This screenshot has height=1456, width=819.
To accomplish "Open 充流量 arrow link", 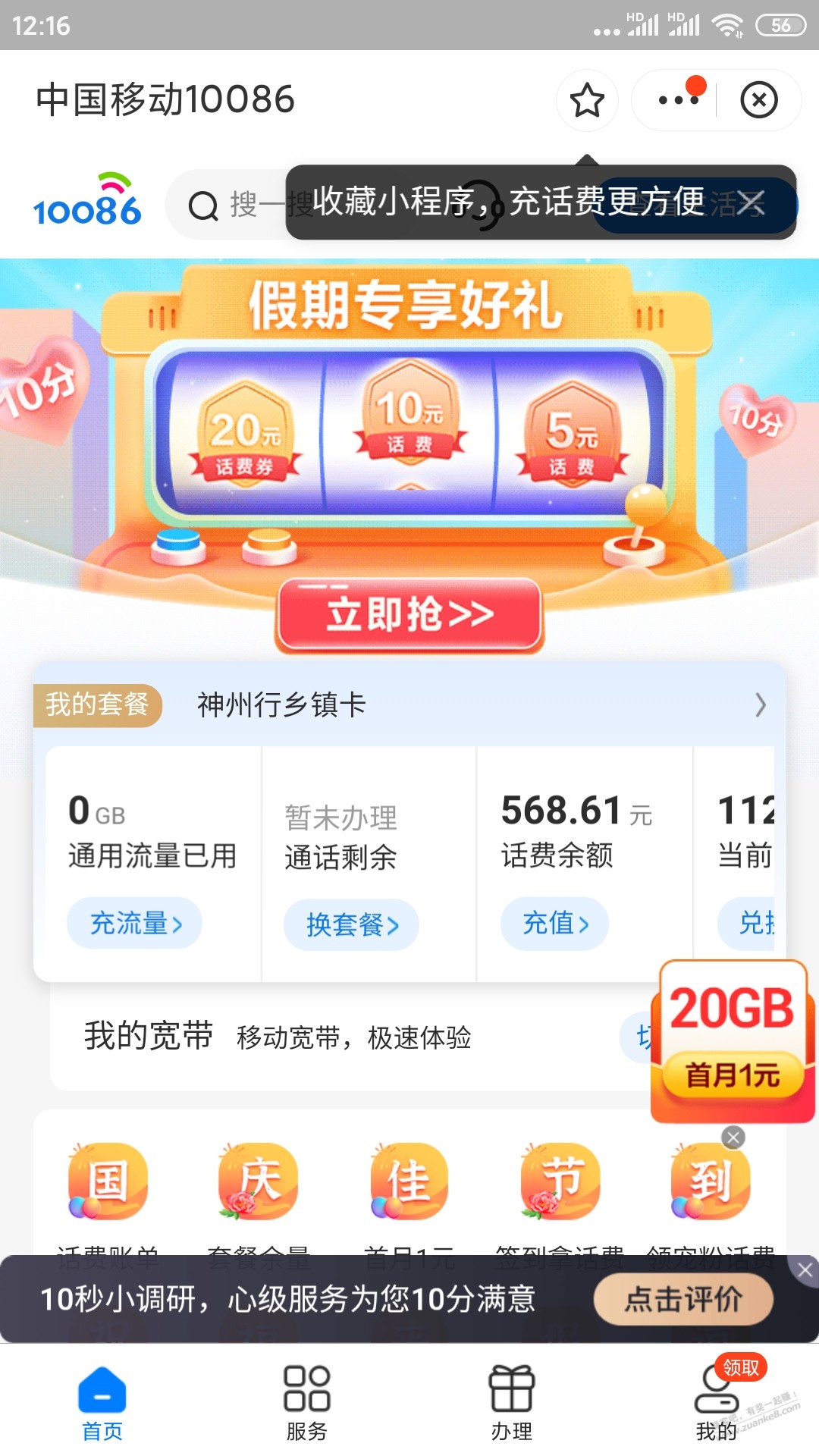I will [133, 923].
